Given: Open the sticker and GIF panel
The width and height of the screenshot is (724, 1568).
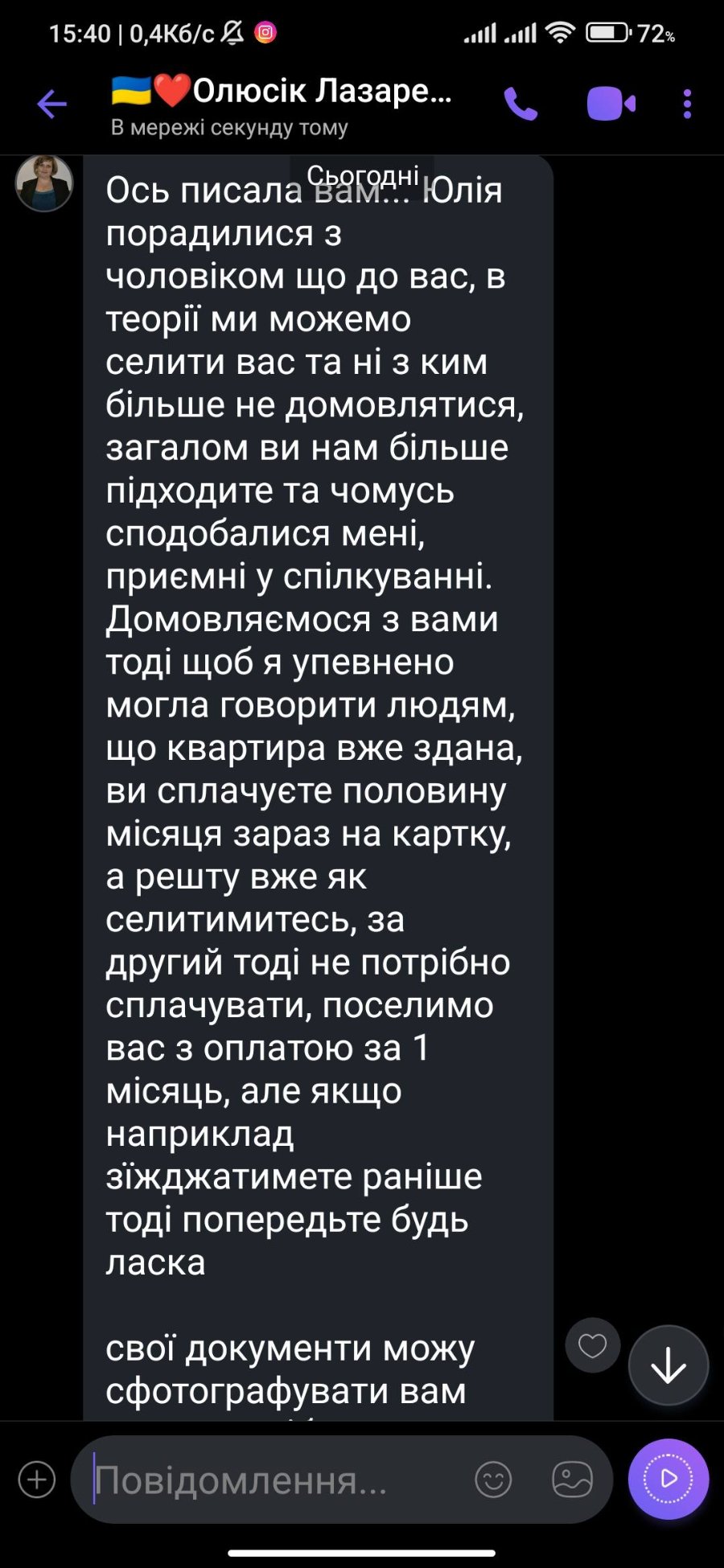Looking at the screenshot, I should click(572, 1480).
